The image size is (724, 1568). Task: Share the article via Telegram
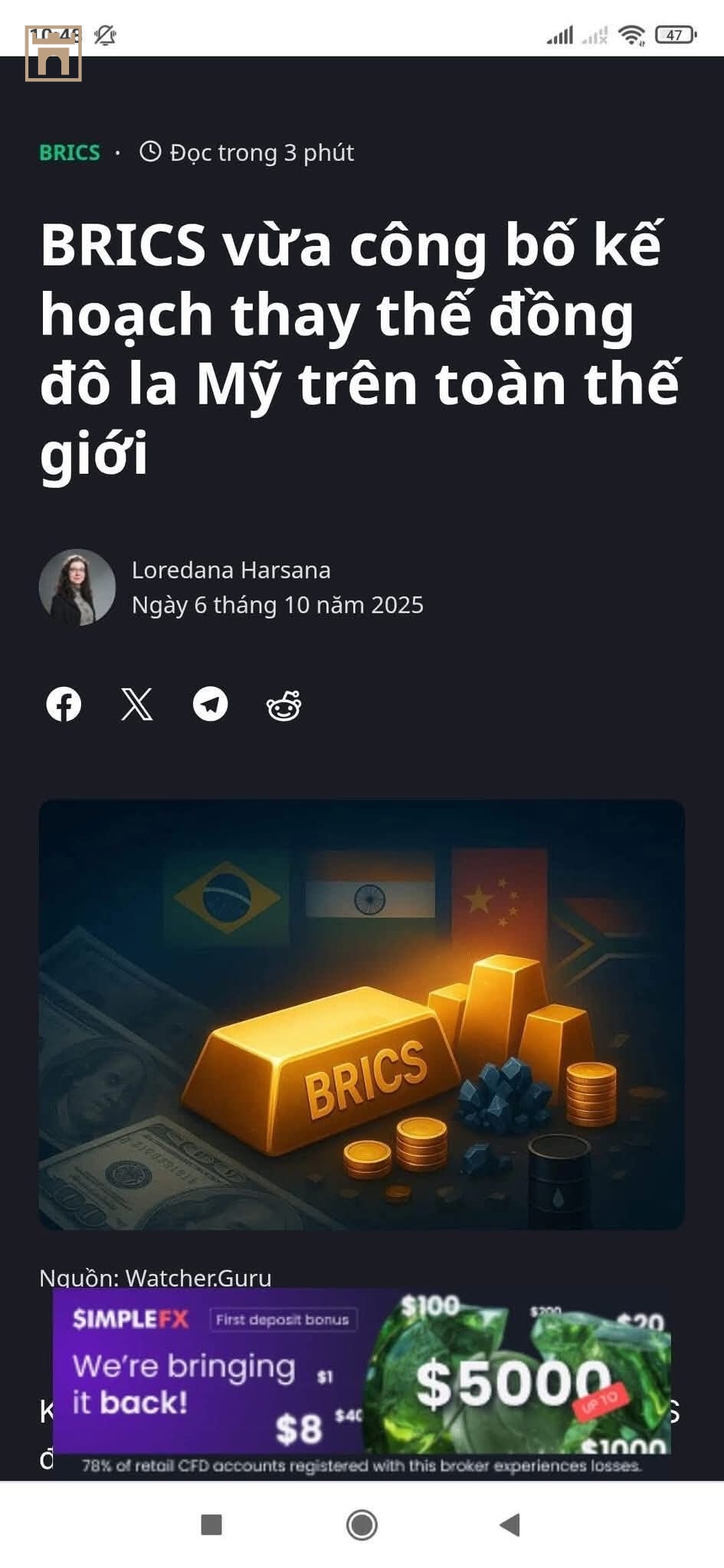[210, 704]
